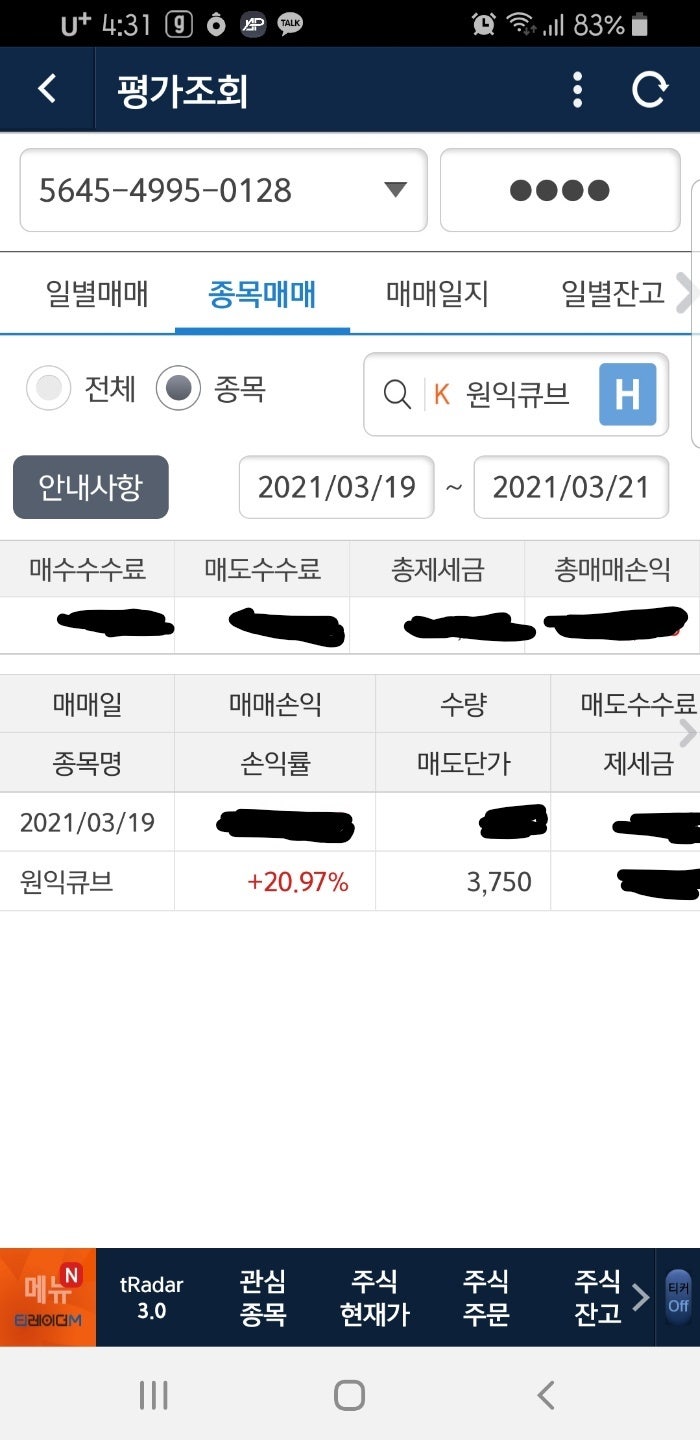Tap the account password field
The image size is (700, 1440).
560,190
